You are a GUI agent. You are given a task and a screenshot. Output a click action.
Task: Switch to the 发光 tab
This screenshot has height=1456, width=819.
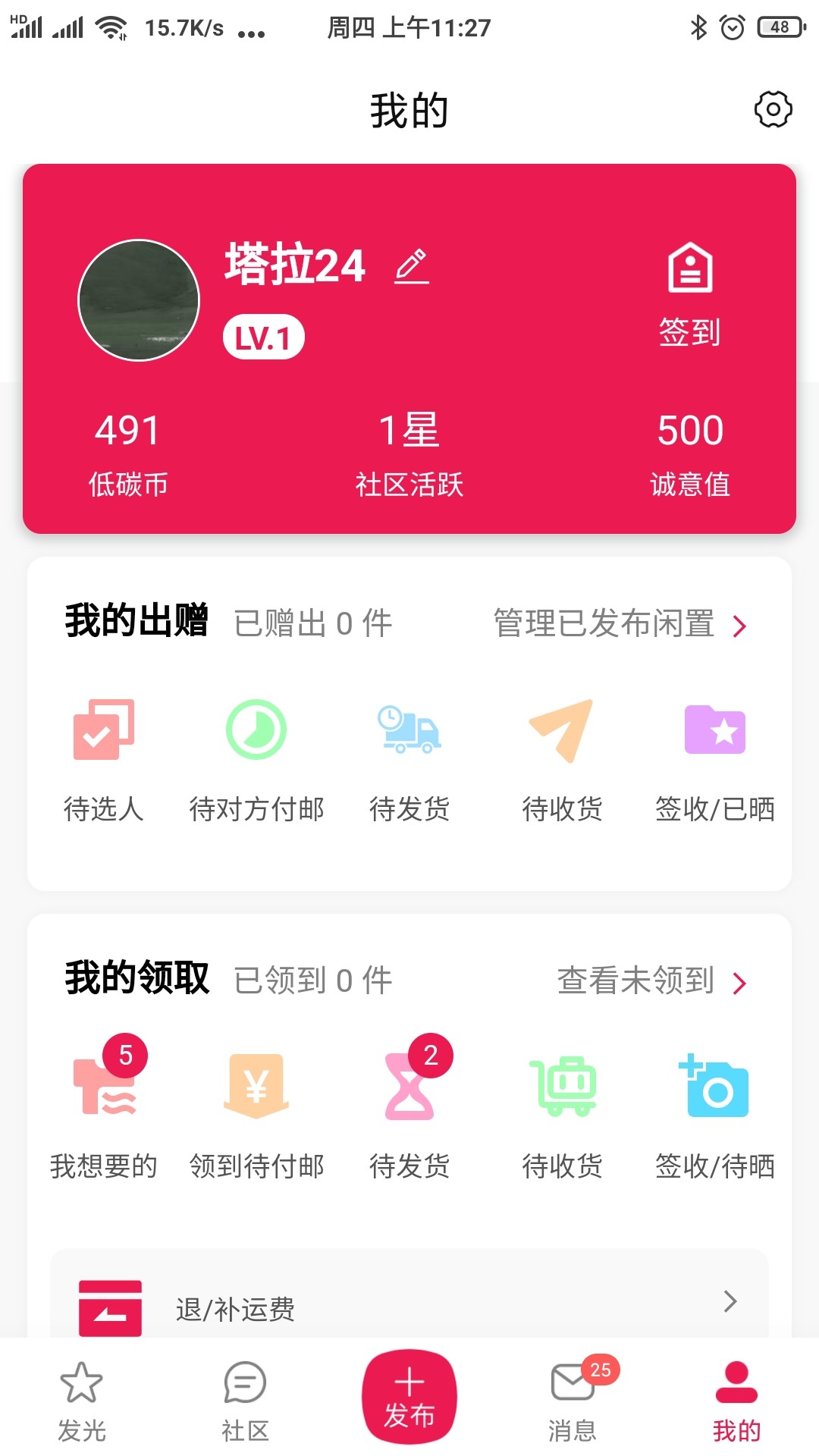click(82, 1401)
